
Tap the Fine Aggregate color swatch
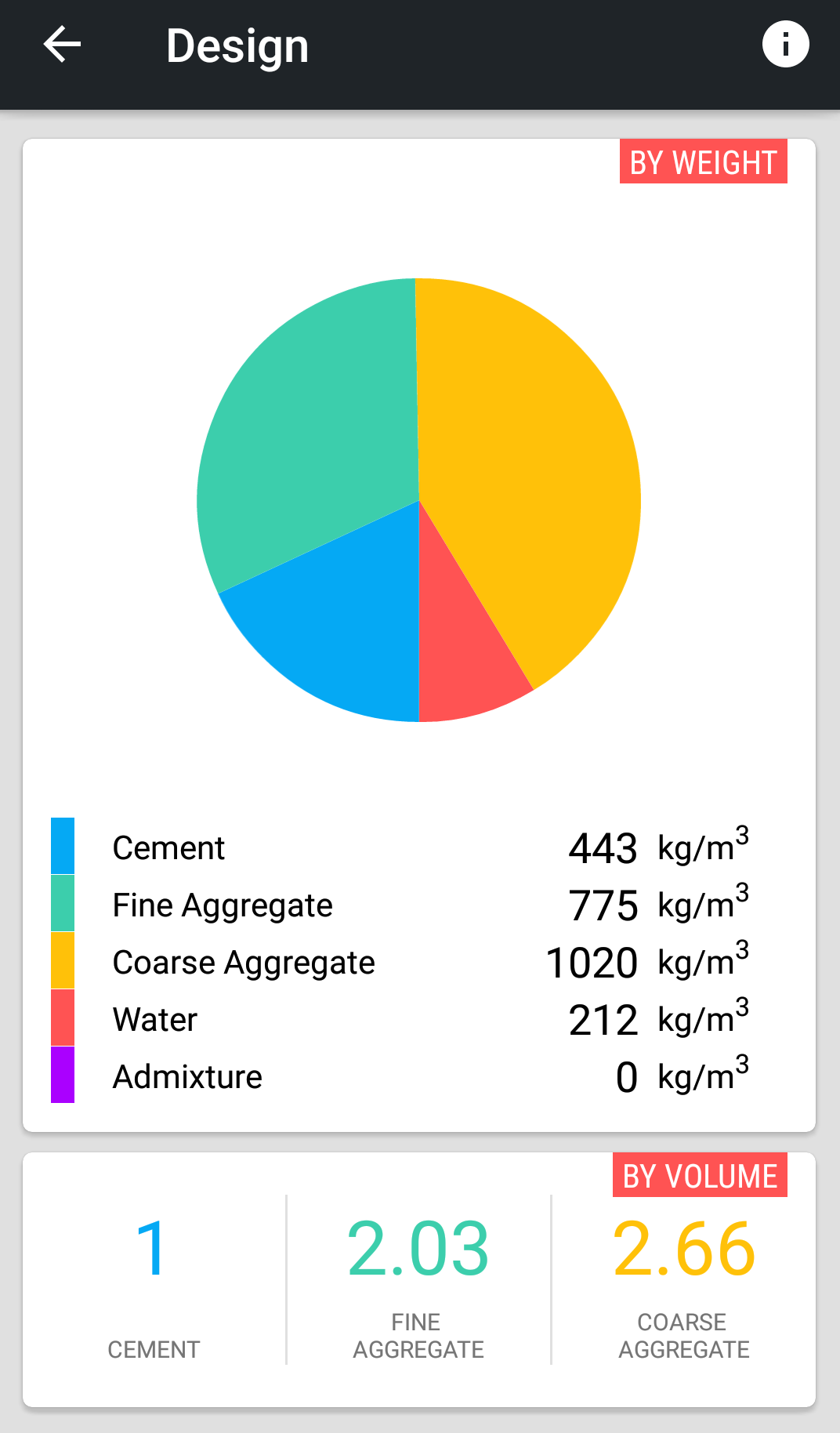(x=63, y=904)
